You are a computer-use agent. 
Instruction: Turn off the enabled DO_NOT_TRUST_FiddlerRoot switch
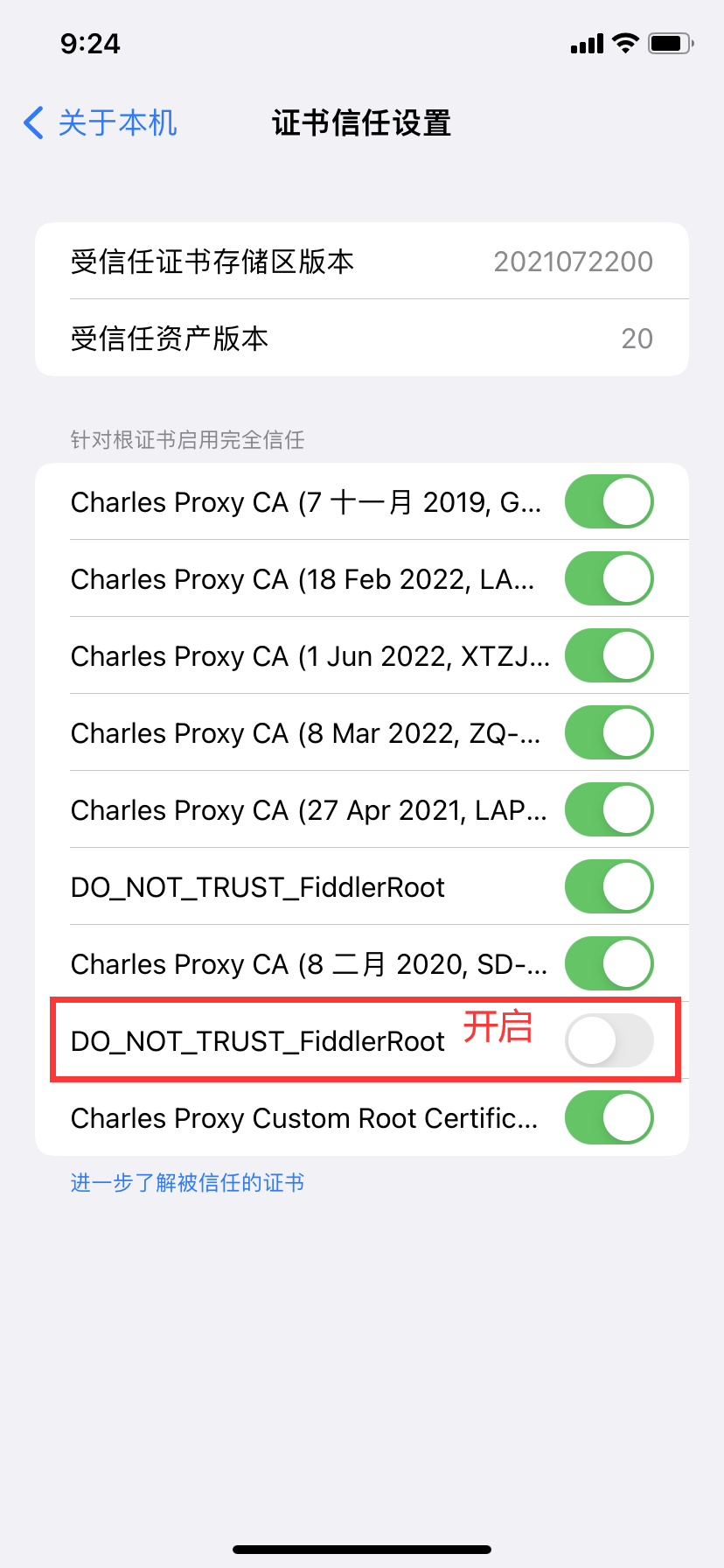609,887
